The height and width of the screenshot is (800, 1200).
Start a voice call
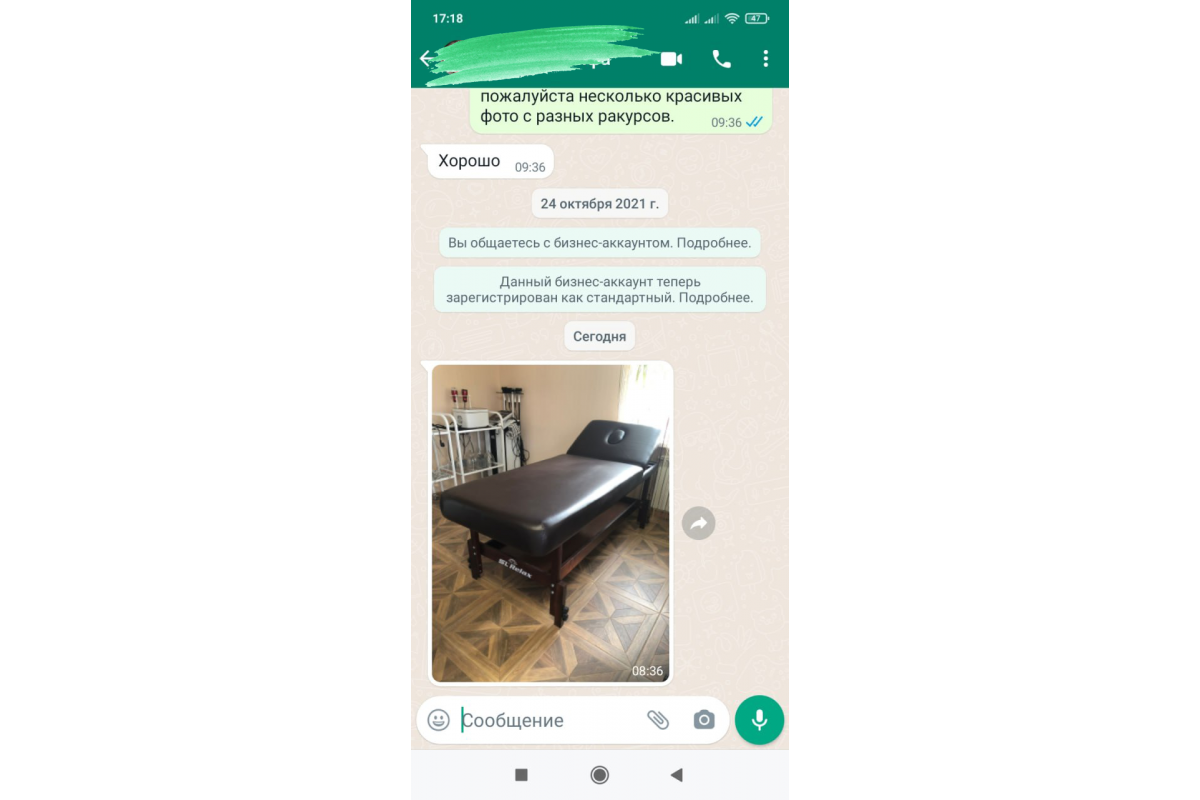tap(721, 59)
